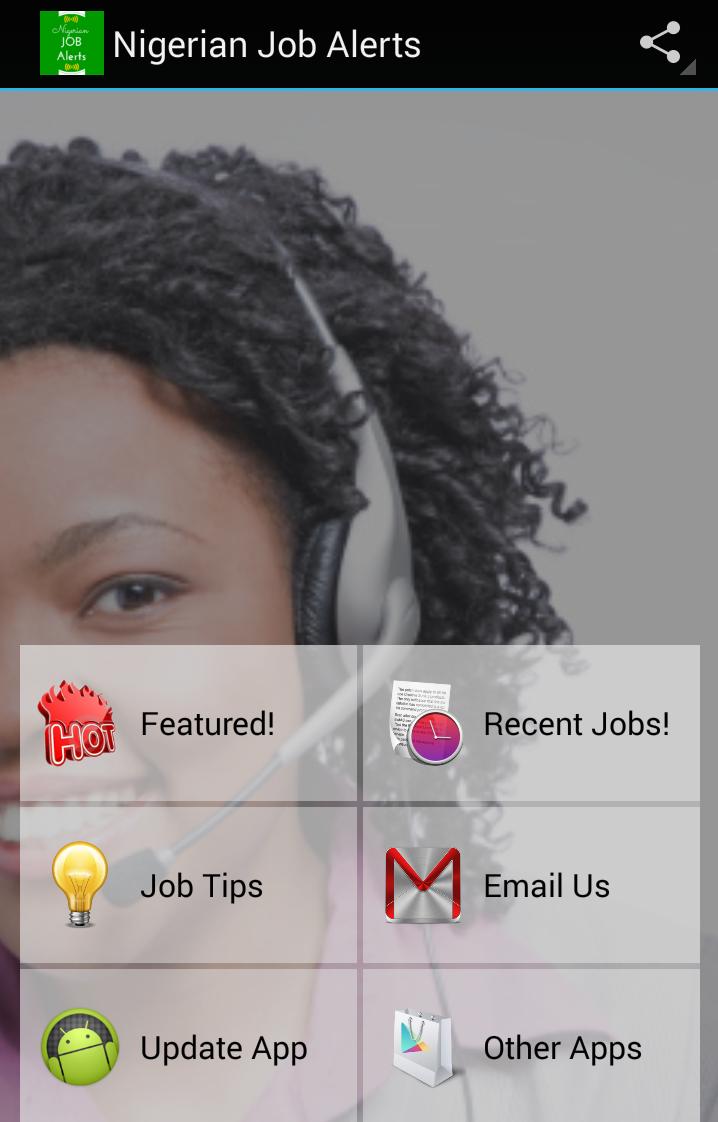Open the Featured! jobs section
Image resolution: width=718 pixels, height=1122 pixels.
tap(188, 724)
